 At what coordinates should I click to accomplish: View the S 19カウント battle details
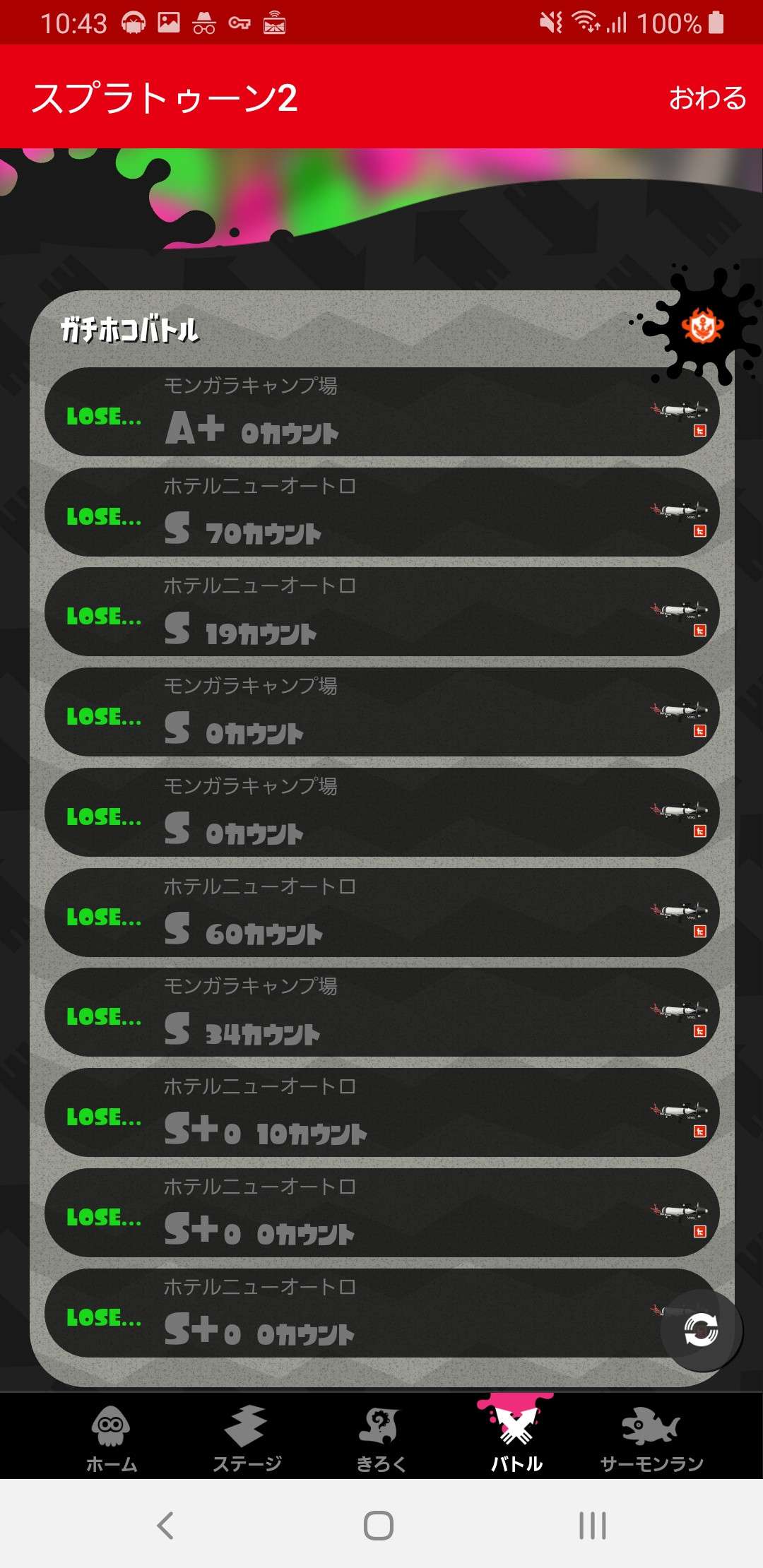[381, 612]
